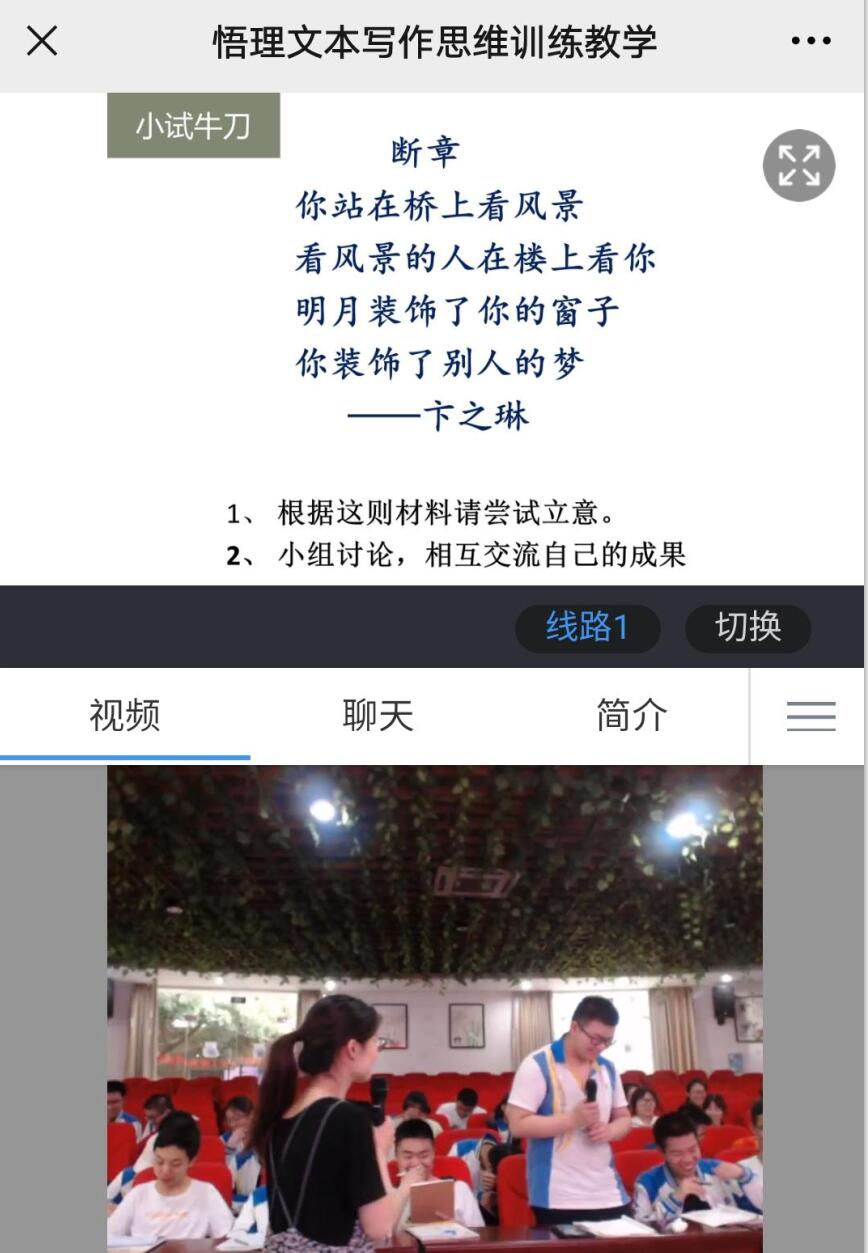Image resolution: width=868 pixels, height=1253 pixels.
Task: Switch to the 简介 tab
Action: pyautogui.click(x=631, y=715)
